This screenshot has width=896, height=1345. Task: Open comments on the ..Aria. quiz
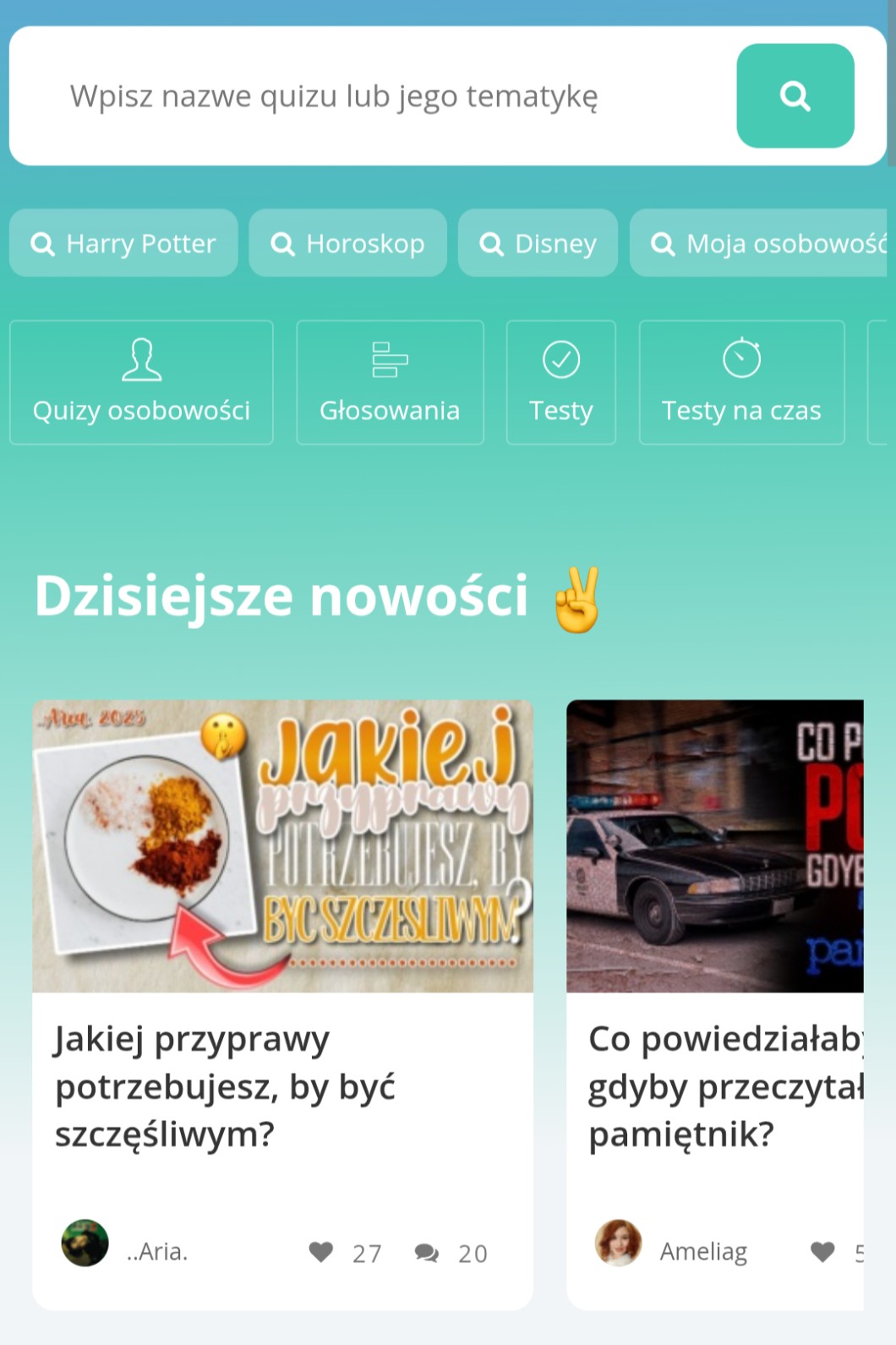427,1252
